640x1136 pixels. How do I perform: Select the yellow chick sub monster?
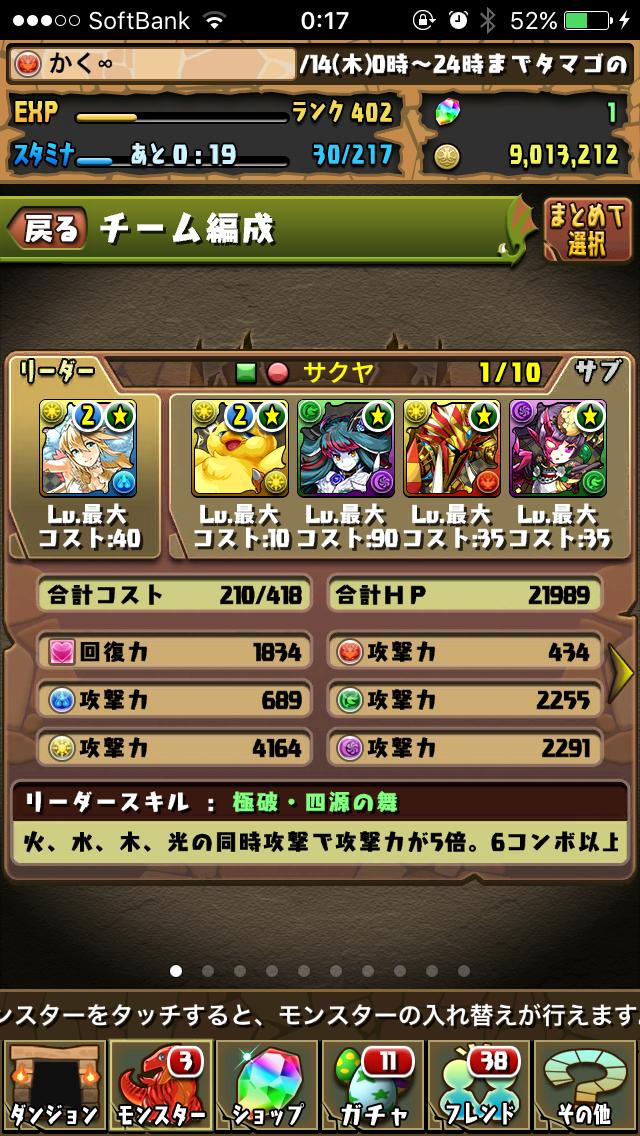pyautogui.click(x=240, y=448)
